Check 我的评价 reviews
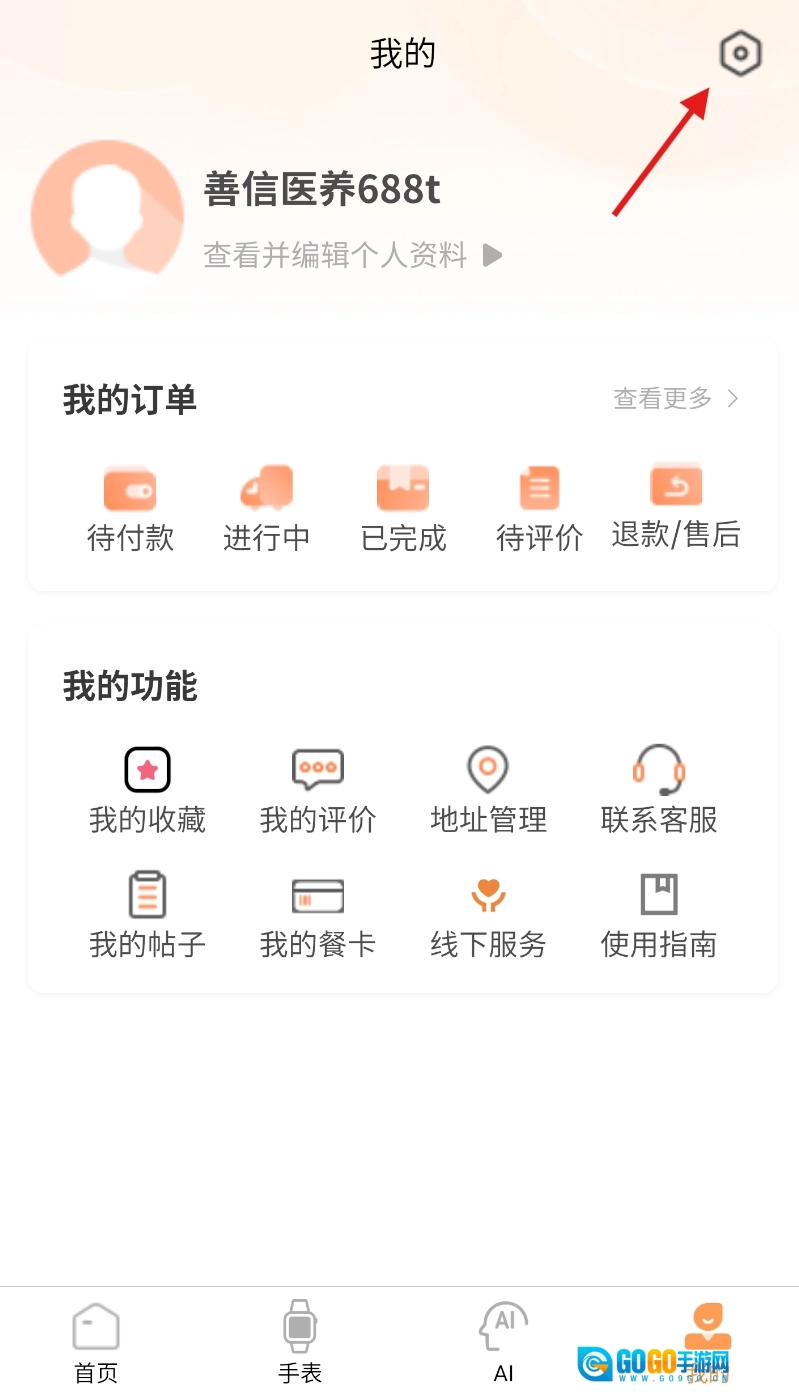799x1392 pixels. 318,791
